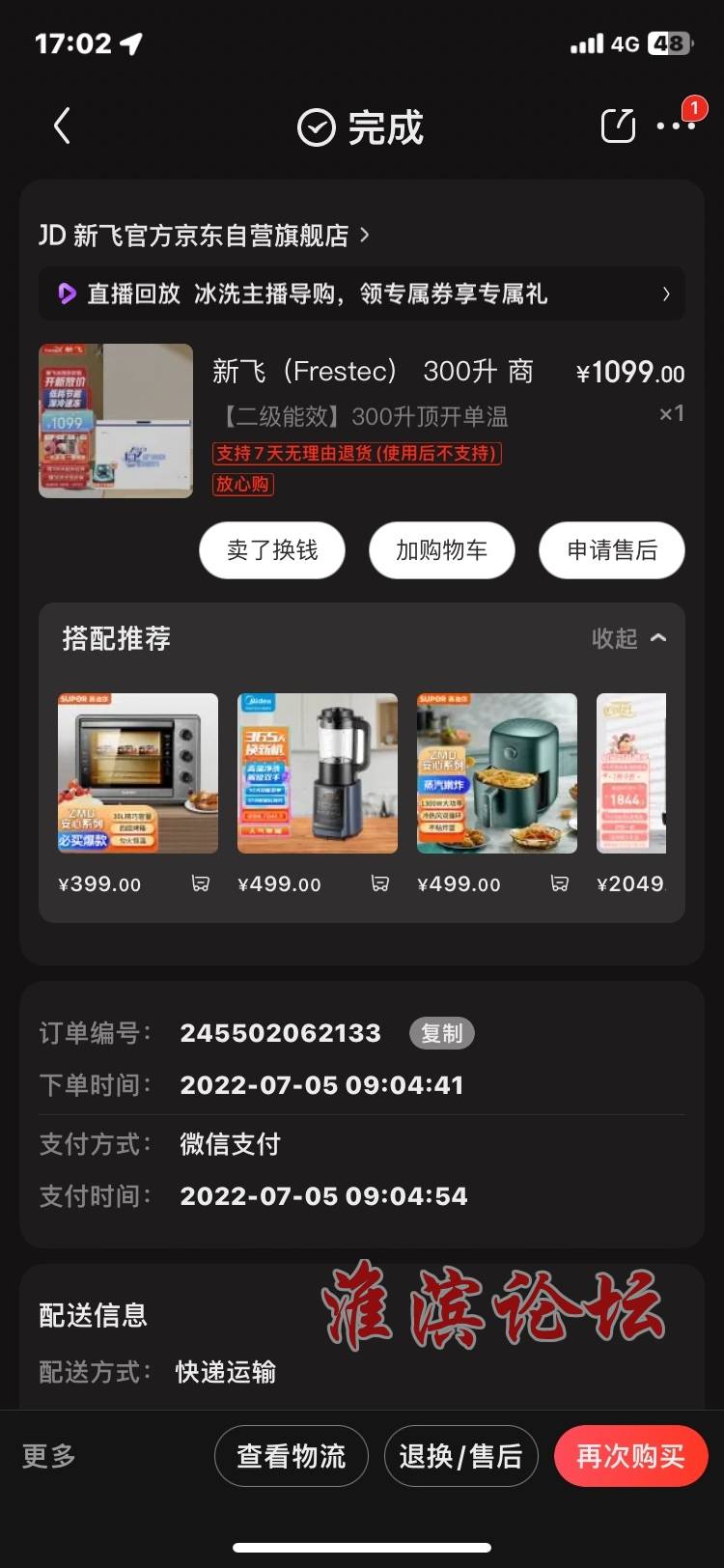Open 新飞官方京东自营旗舰店 store page

[x=204, y=235]
